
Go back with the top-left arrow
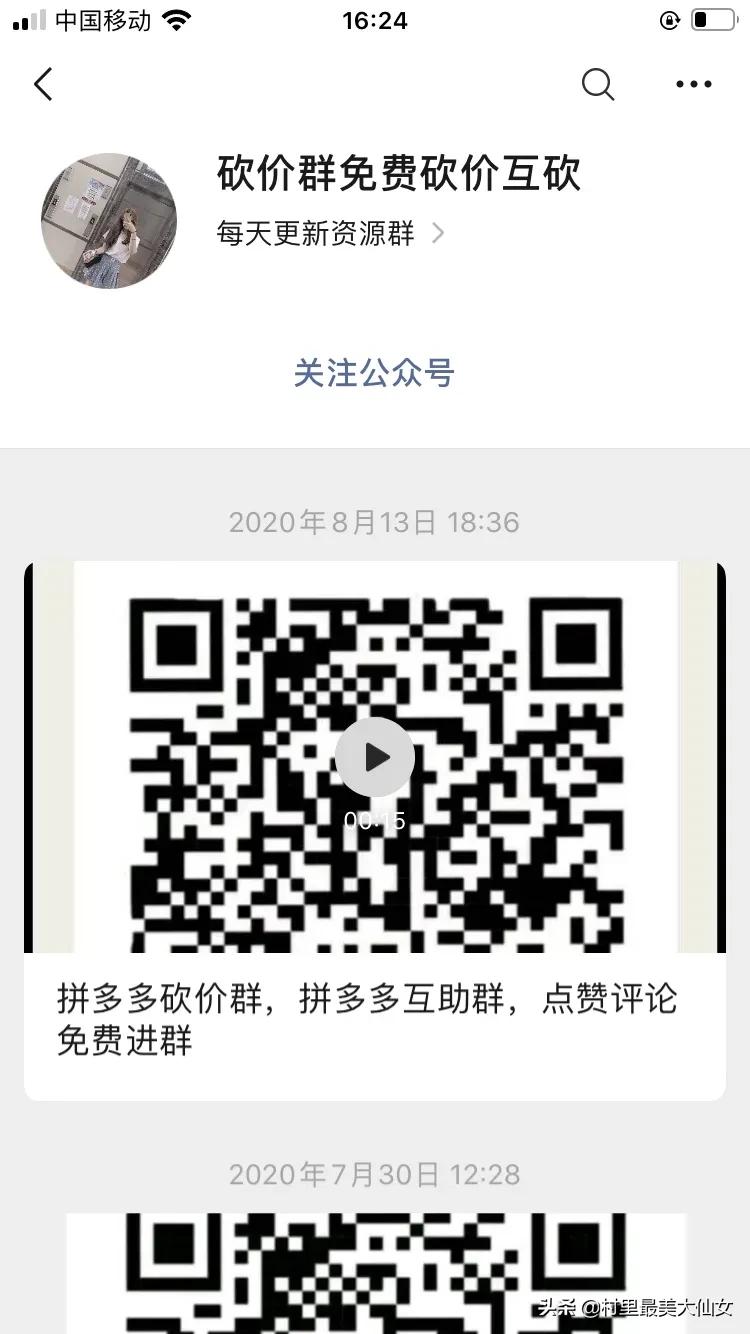click(x=43, y=85)
